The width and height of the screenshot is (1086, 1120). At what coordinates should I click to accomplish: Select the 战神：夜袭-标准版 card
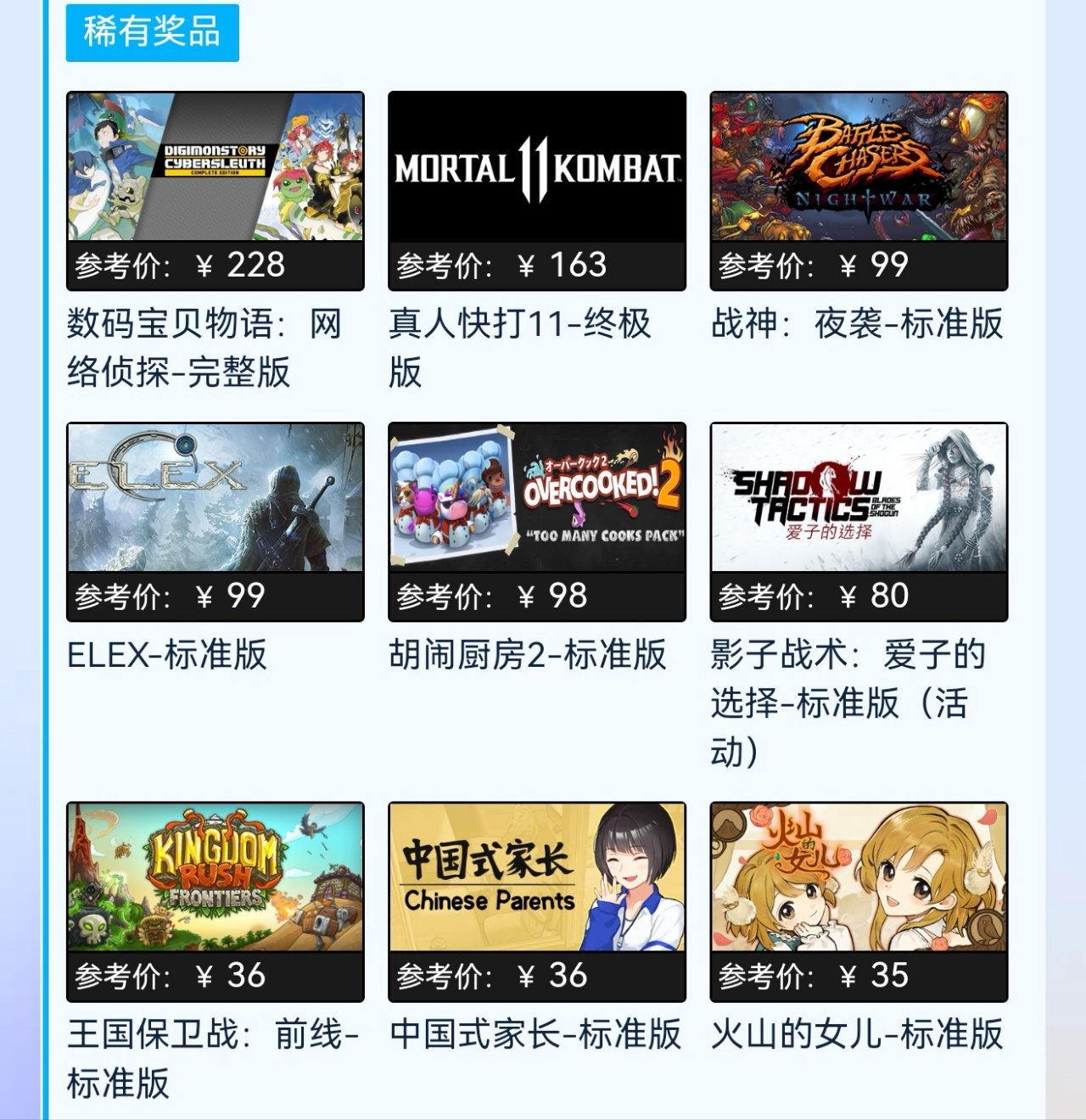coord(858,167)
